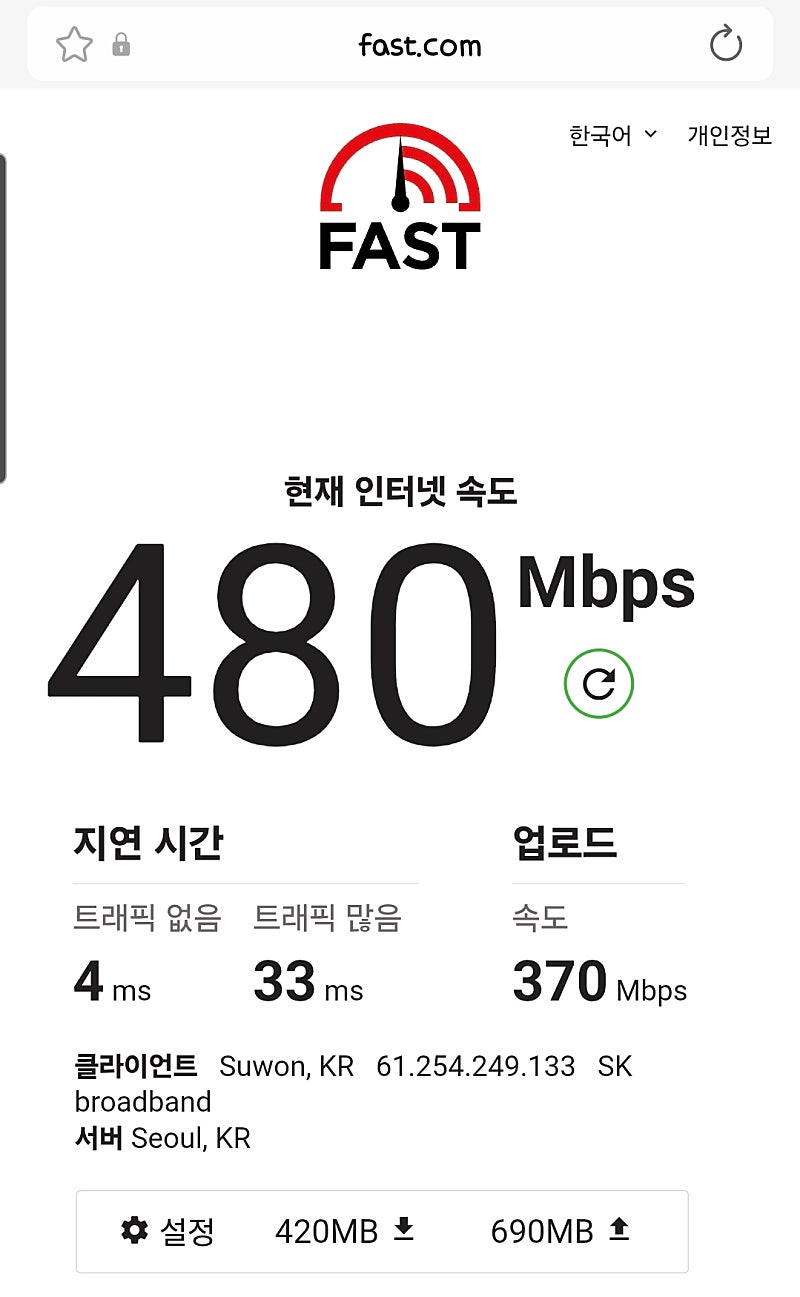800x1297 pixels.
Task: Reload the page from the address bar
Action: (x=725, y=45)
